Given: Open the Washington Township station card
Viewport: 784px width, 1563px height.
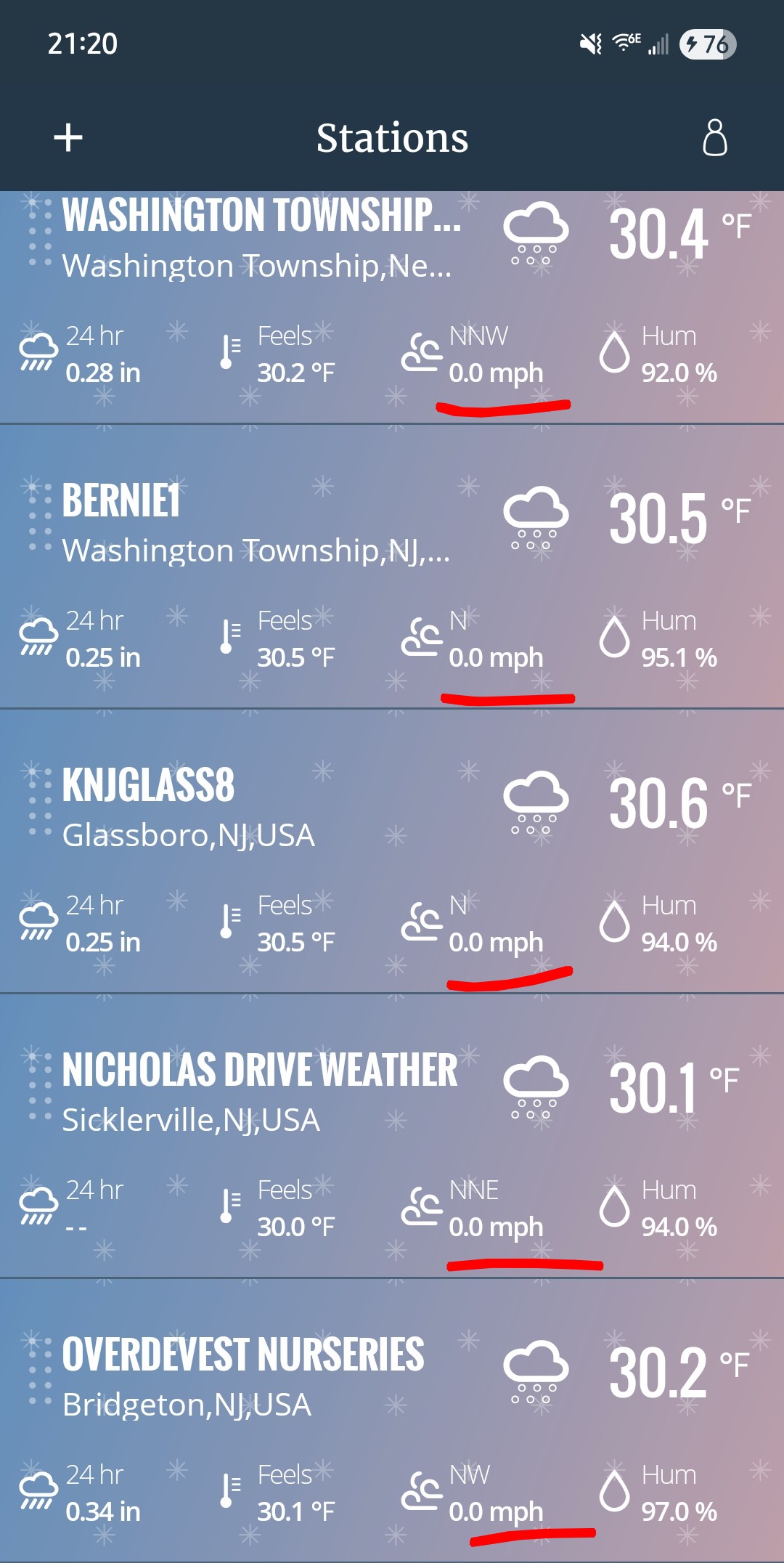Looking at the screenshot, I should point(261,240).
